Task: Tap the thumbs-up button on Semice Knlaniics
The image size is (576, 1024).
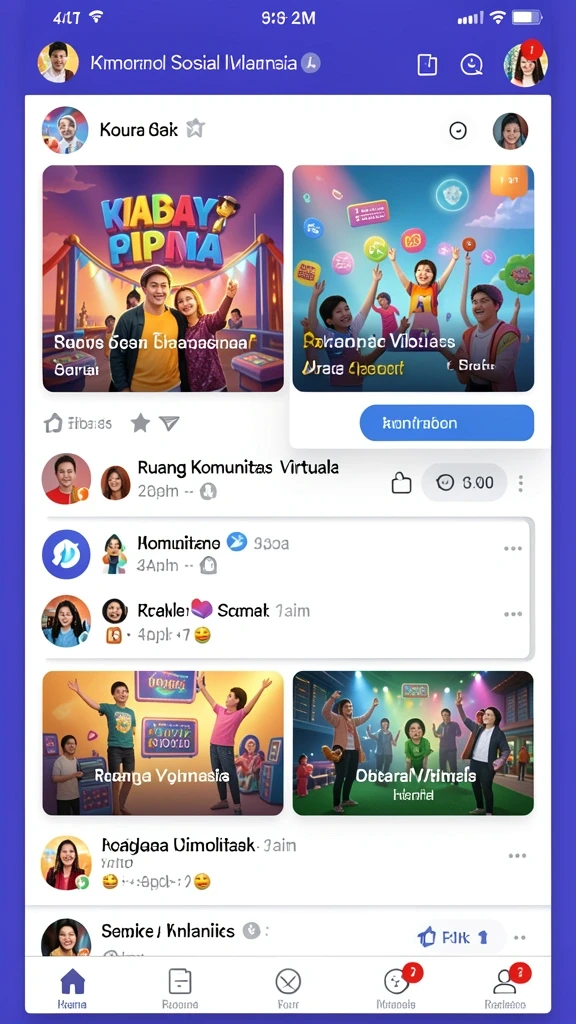Action: coord(453,938)
